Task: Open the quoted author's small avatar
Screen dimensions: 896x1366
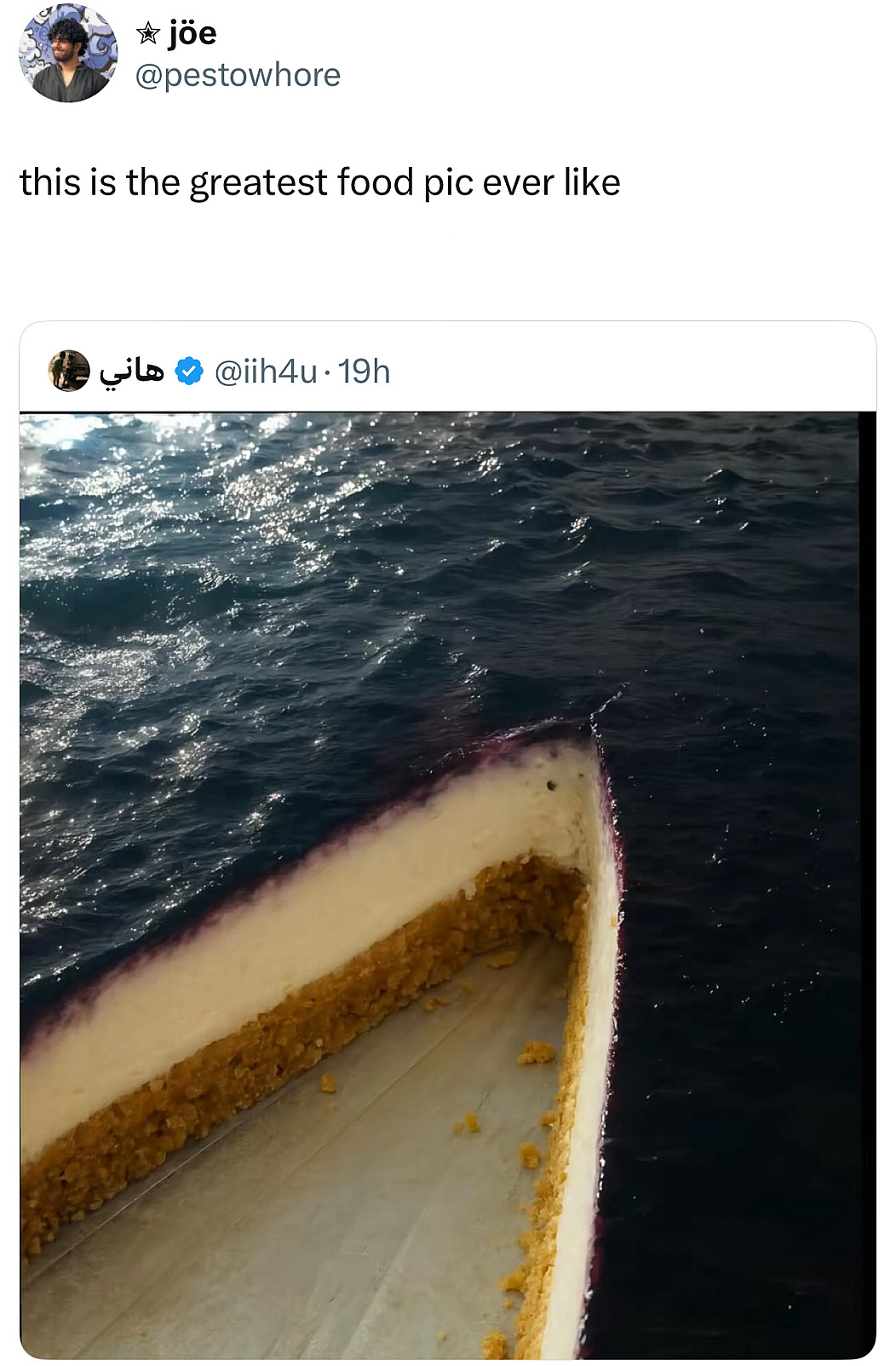Action: click(68, 371)
